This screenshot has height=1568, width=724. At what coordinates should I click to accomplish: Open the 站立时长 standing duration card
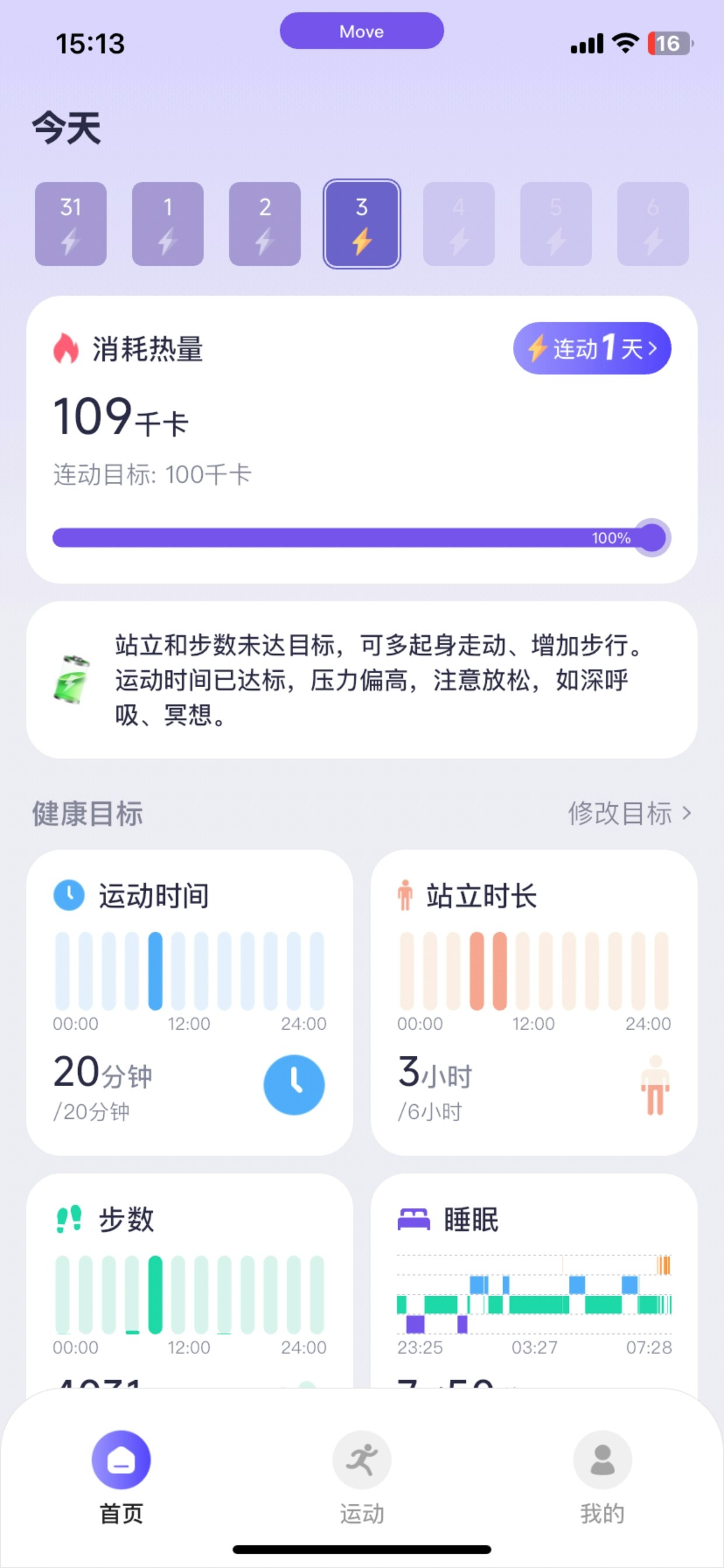click(533, 1002)
